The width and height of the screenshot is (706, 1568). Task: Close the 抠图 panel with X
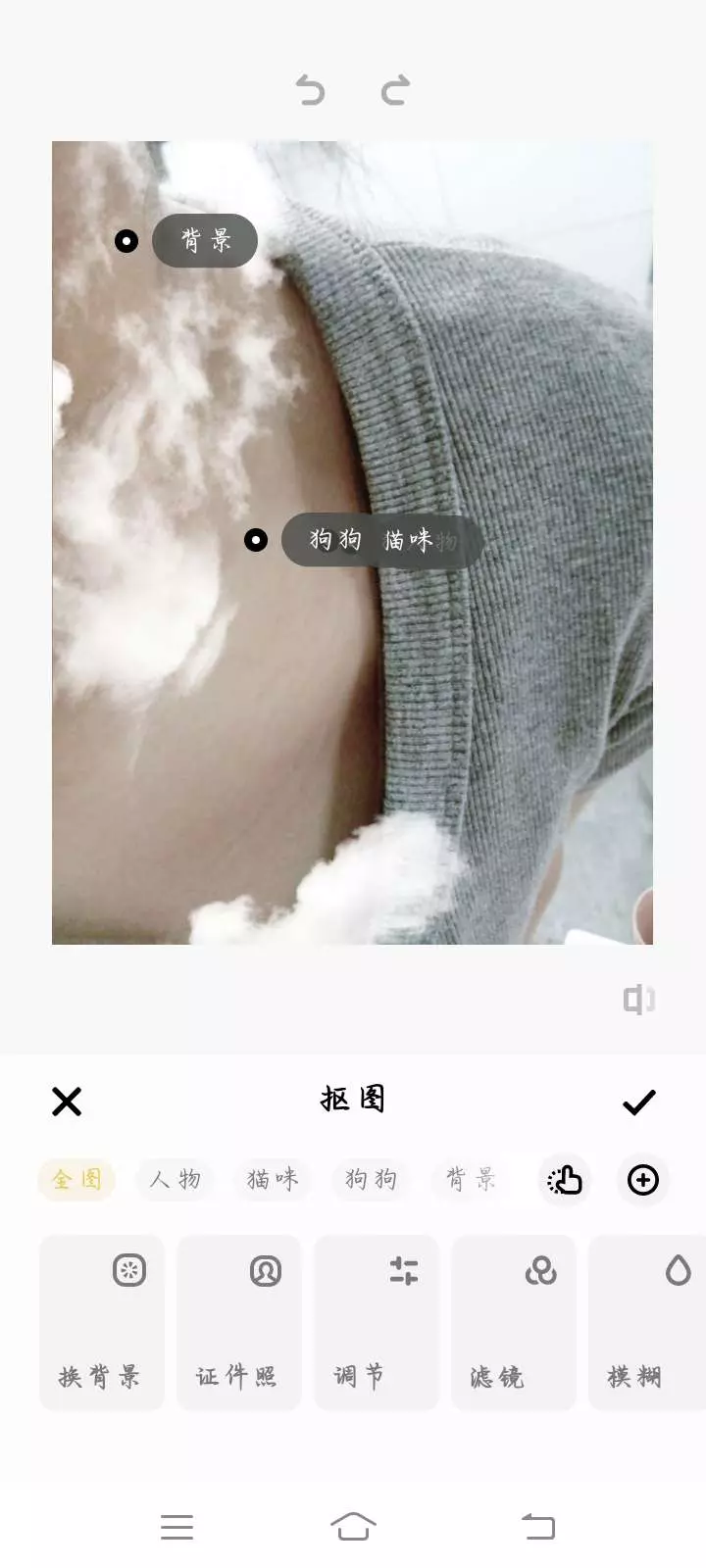coord(67,1102)
